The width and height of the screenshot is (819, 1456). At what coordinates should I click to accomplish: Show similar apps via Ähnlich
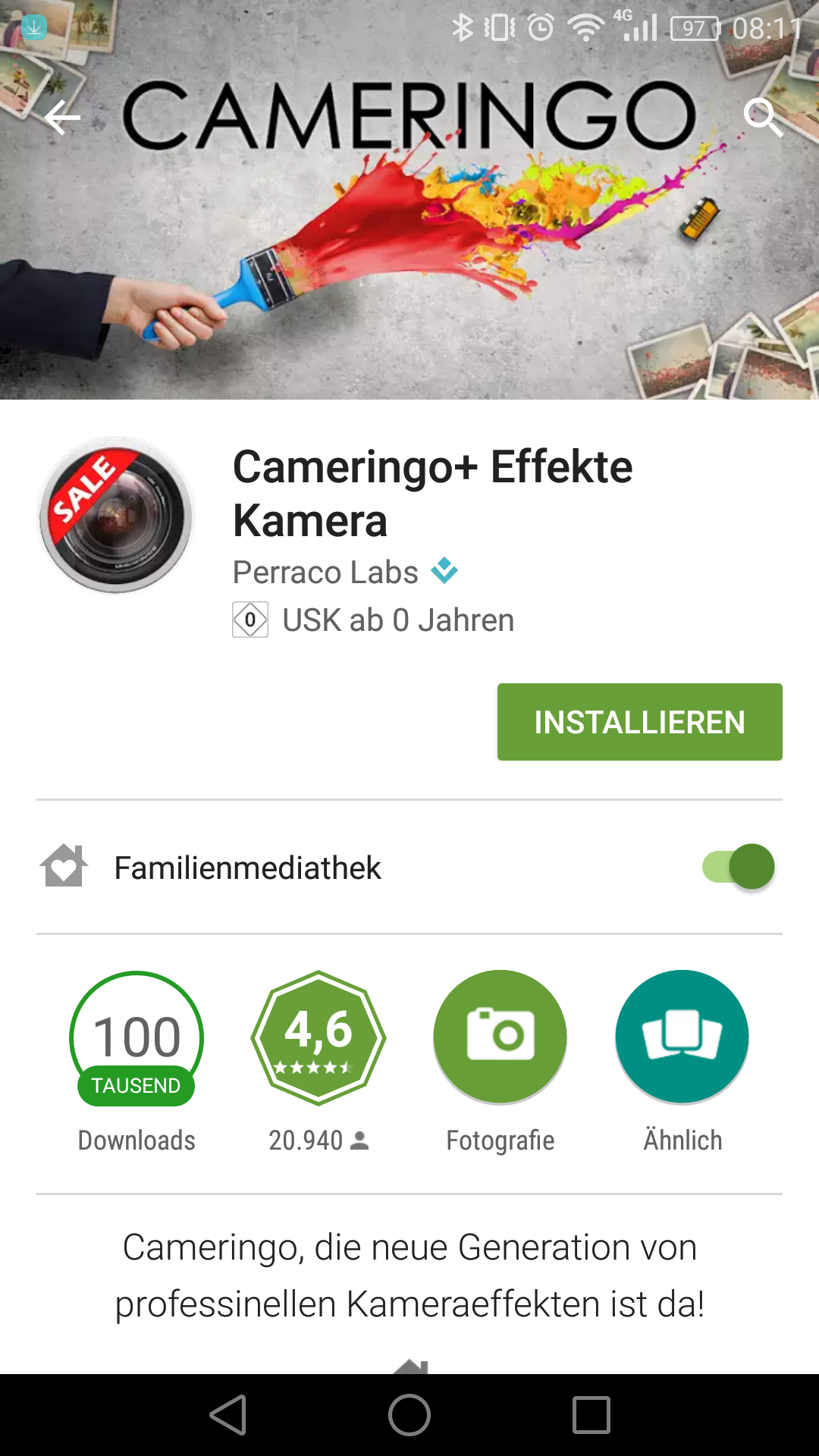click(682, 1037)
